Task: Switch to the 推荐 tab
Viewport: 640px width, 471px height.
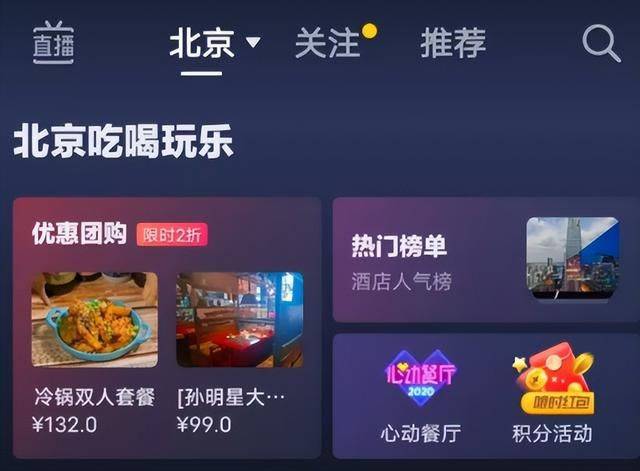Action: [453, 44]
